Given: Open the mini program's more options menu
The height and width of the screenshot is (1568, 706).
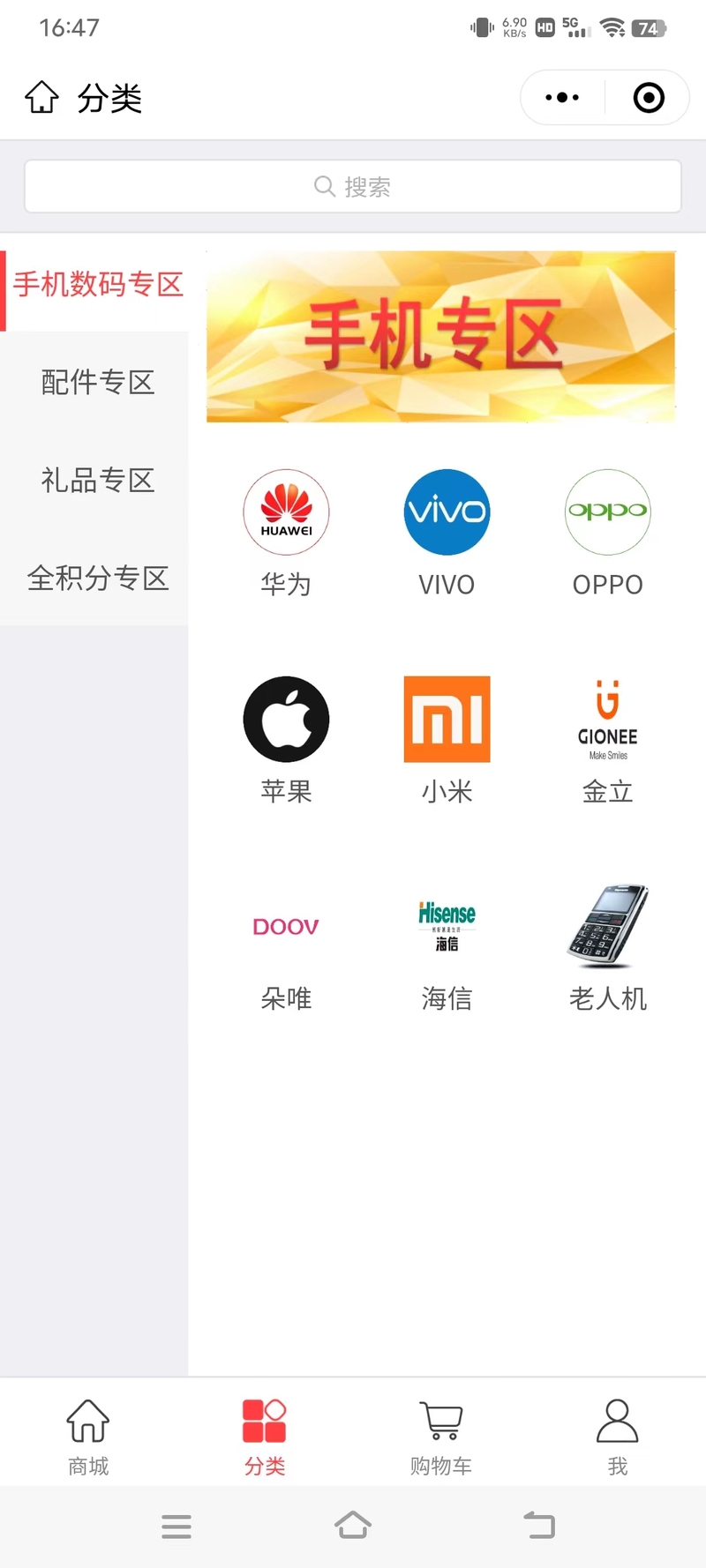Looking at the screenshot, I should [x=562, y=97].
